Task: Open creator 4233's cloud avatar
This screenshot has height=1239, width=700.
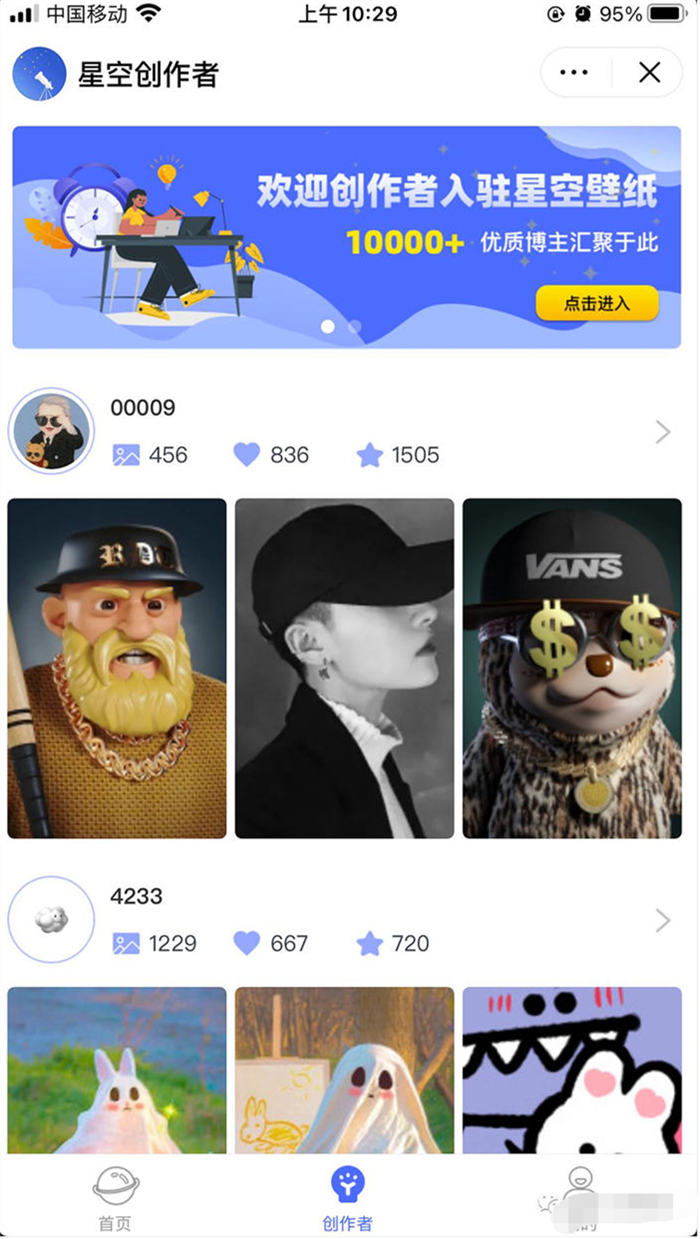Action: pos(51,920)
